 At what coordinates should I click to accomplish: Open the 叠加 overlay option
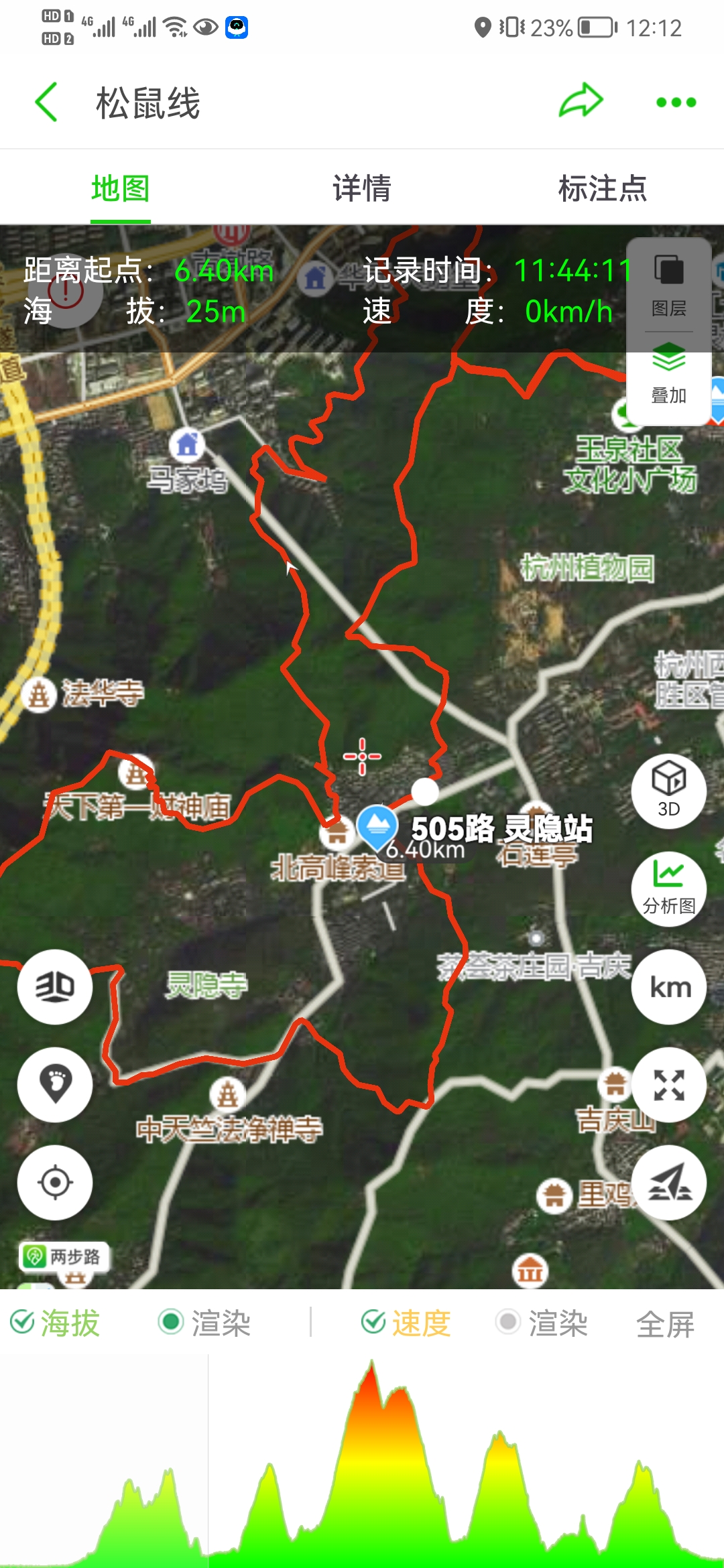pyautogui.click(x=668, y=374)
